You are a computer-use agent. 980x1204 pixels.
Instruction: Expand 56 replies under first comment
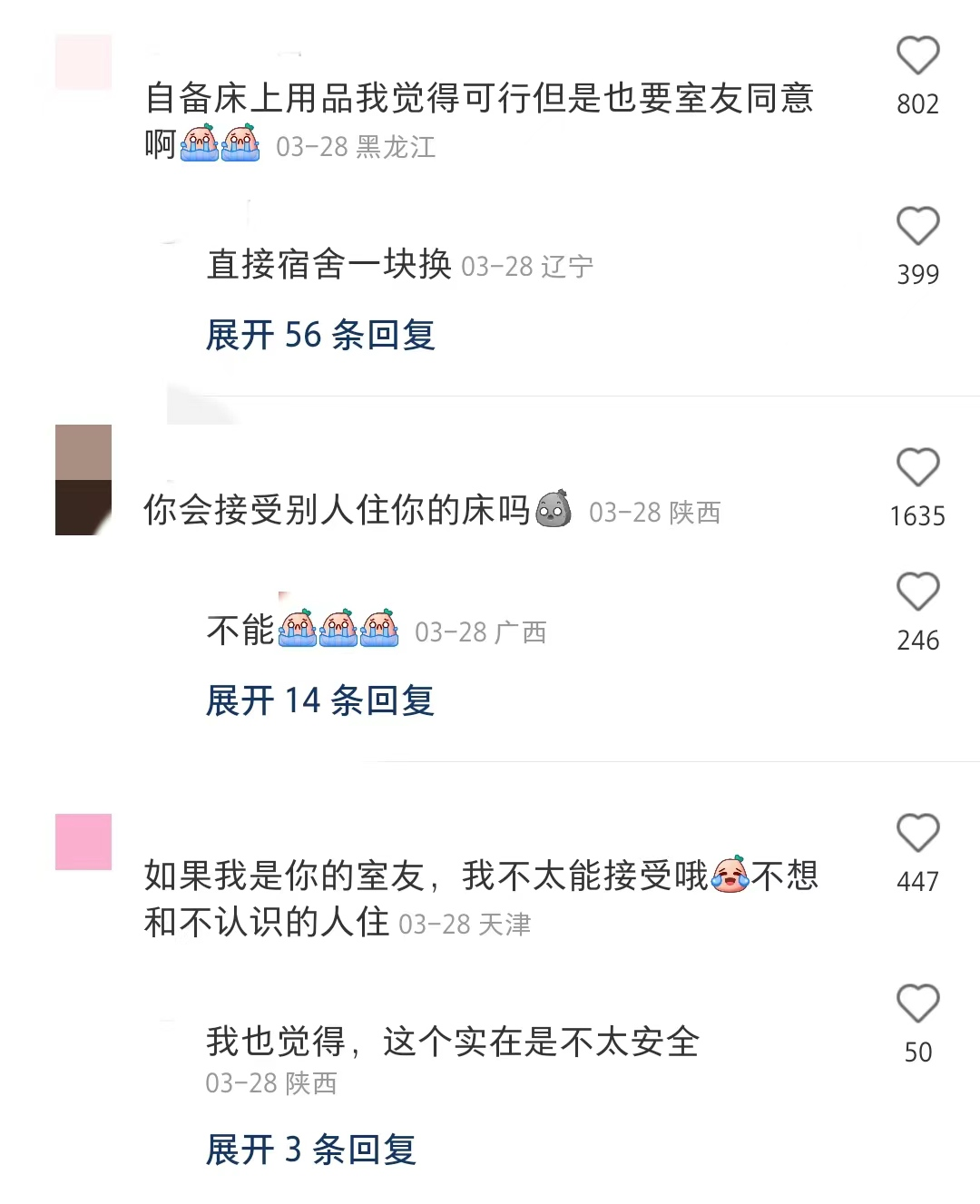[x=320, y=335]
